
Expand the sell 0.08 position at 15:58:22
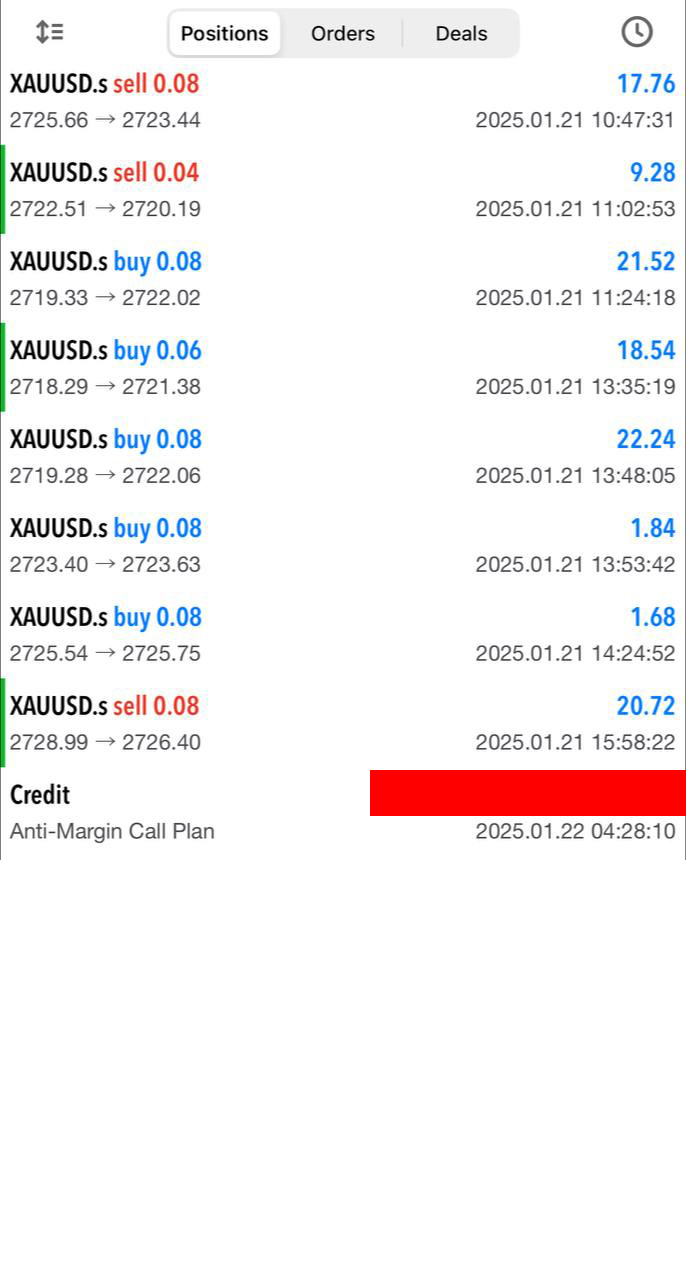coord(343,723)
